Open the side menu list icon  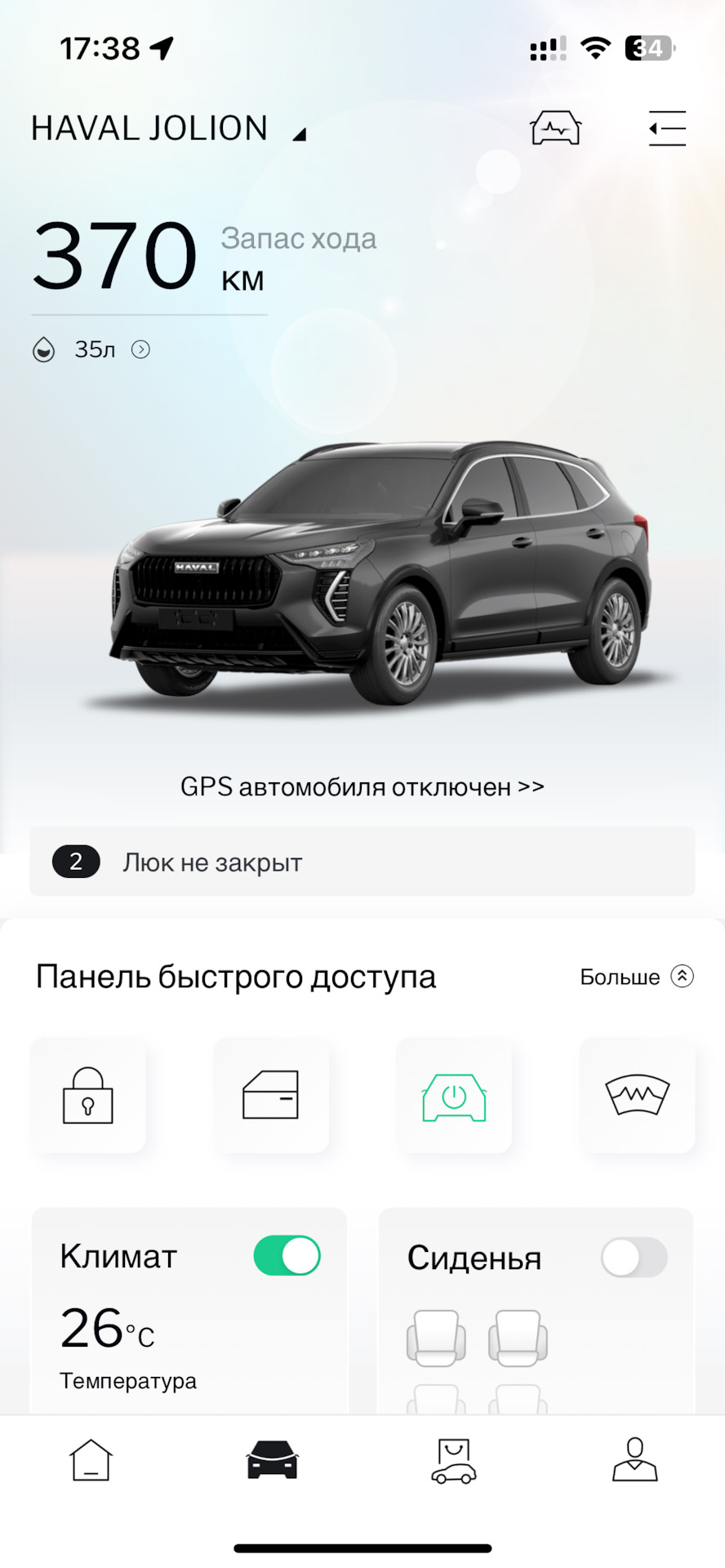tap(667, 128)
